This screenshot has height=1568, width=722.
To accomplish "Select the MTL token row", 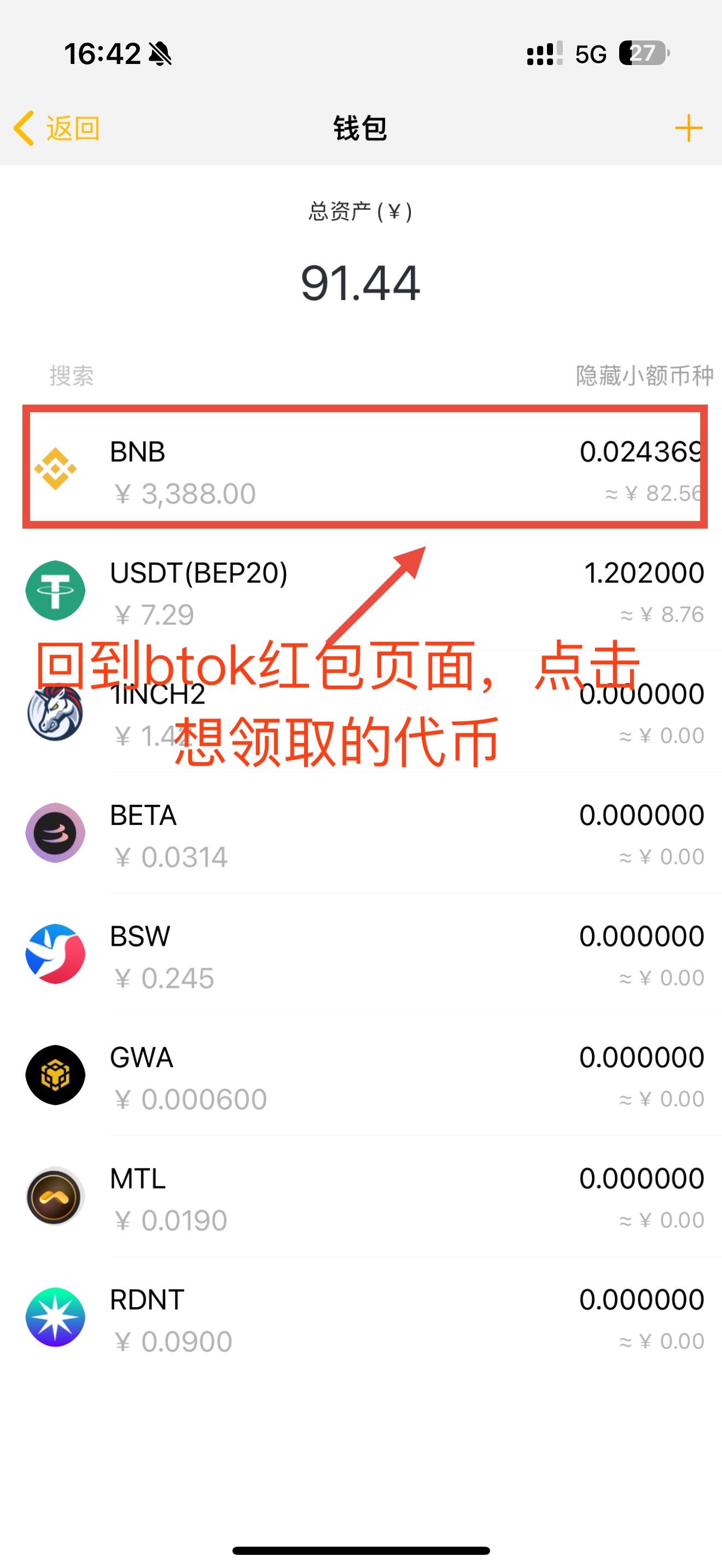I will pyautogui.click(x=364, y=1197).
